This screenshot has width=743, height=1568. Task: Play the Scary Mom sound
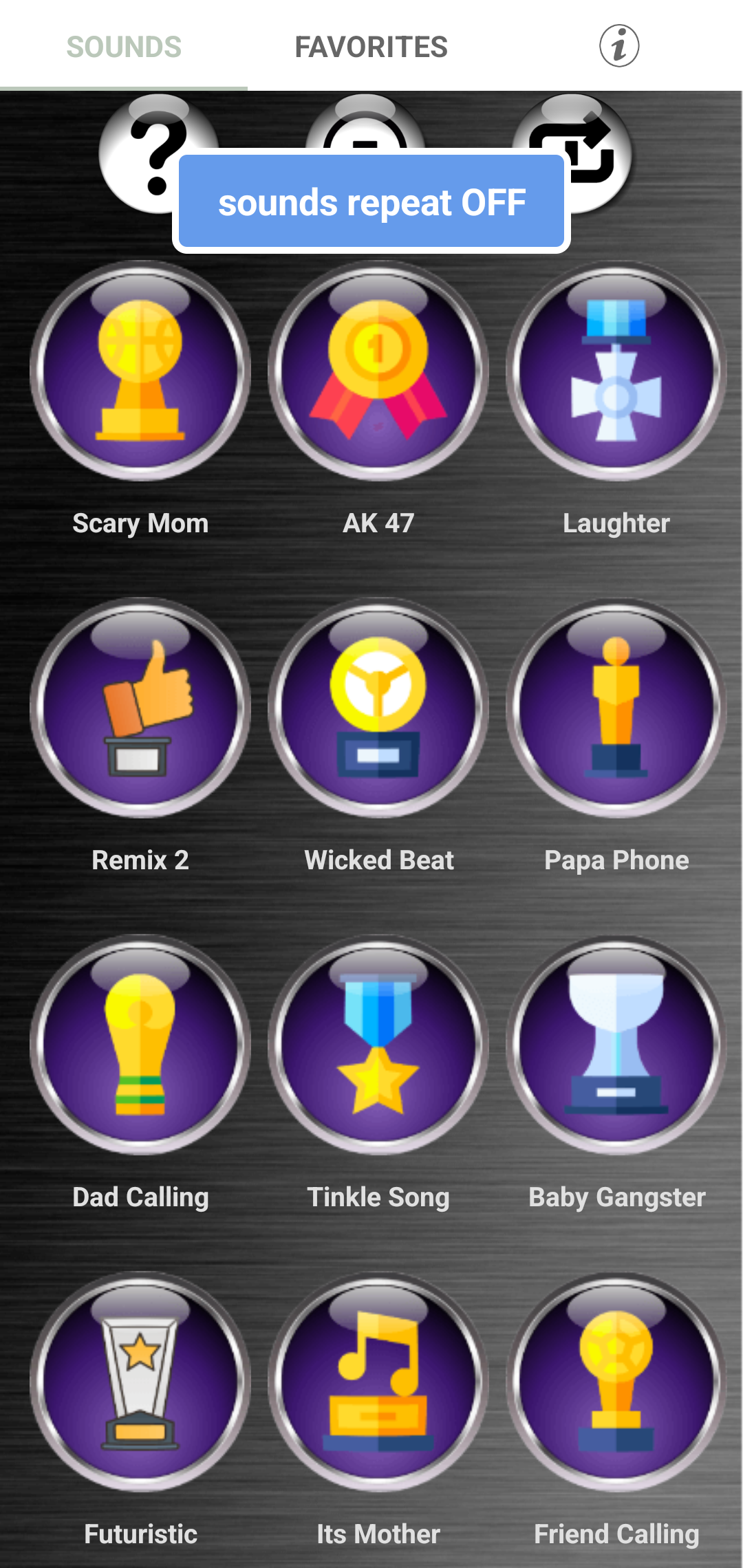click(x=140, y=371)
